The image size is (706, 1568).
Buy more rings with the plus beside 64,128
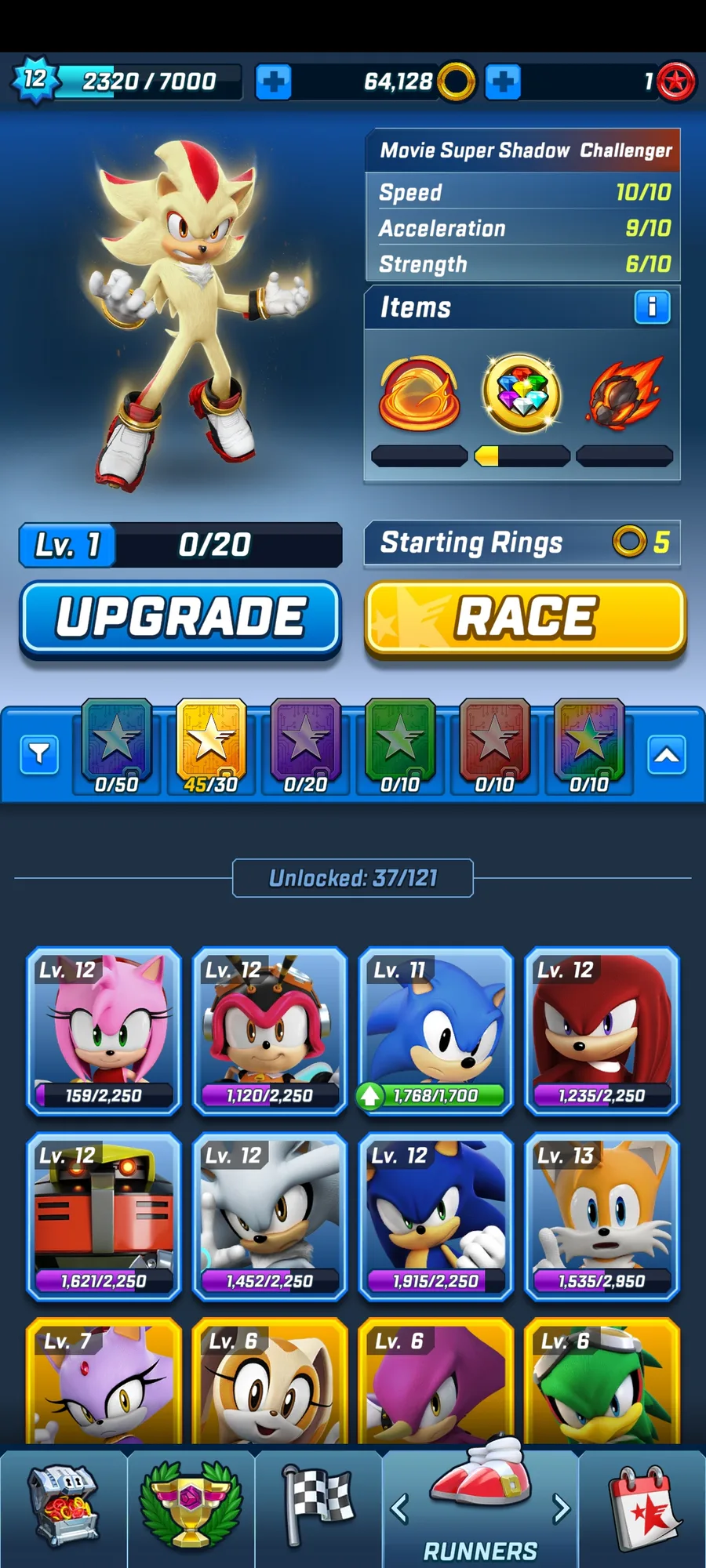pyautogui.click(x=503, y=82)
